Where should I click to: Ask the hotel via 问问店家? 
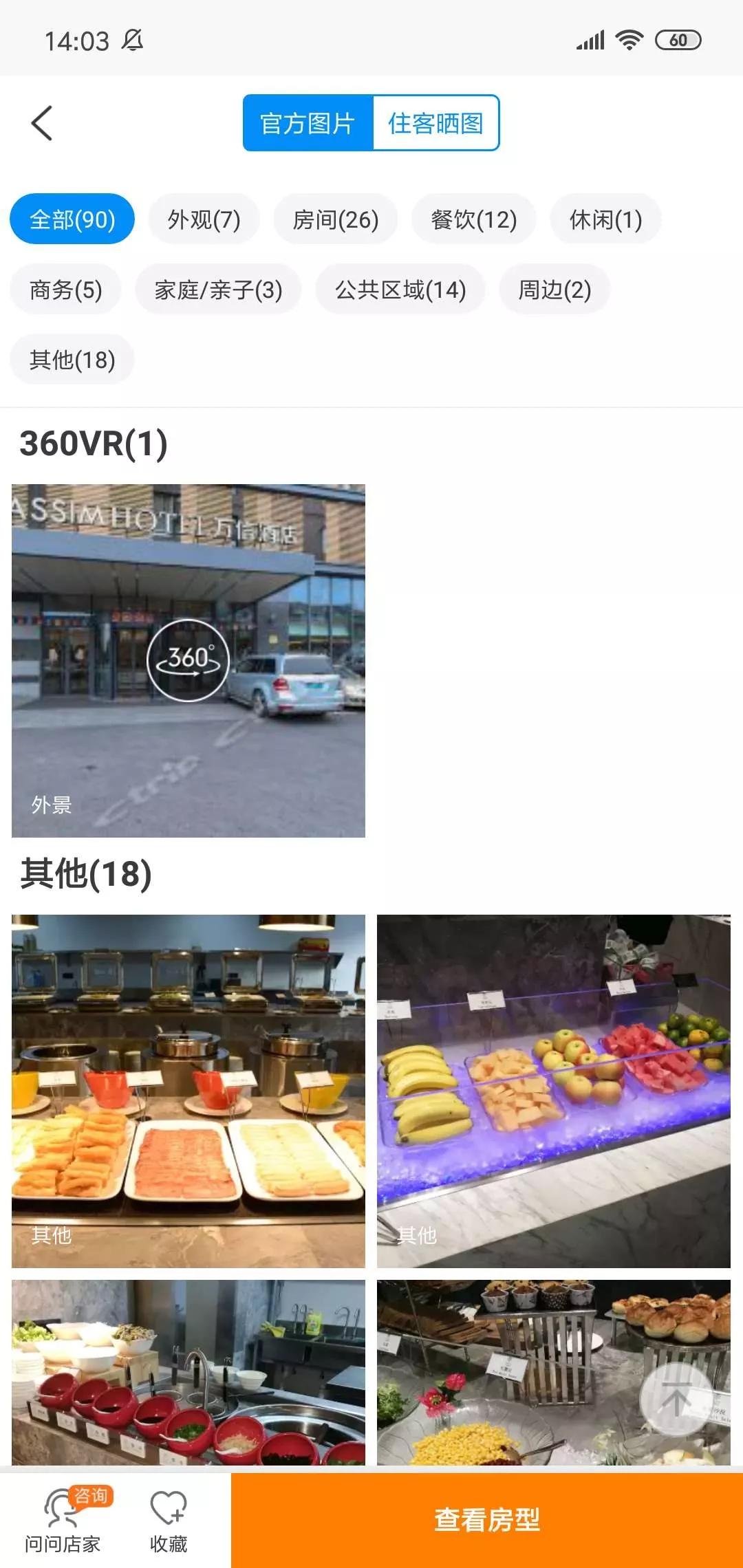coord(63,1521)
